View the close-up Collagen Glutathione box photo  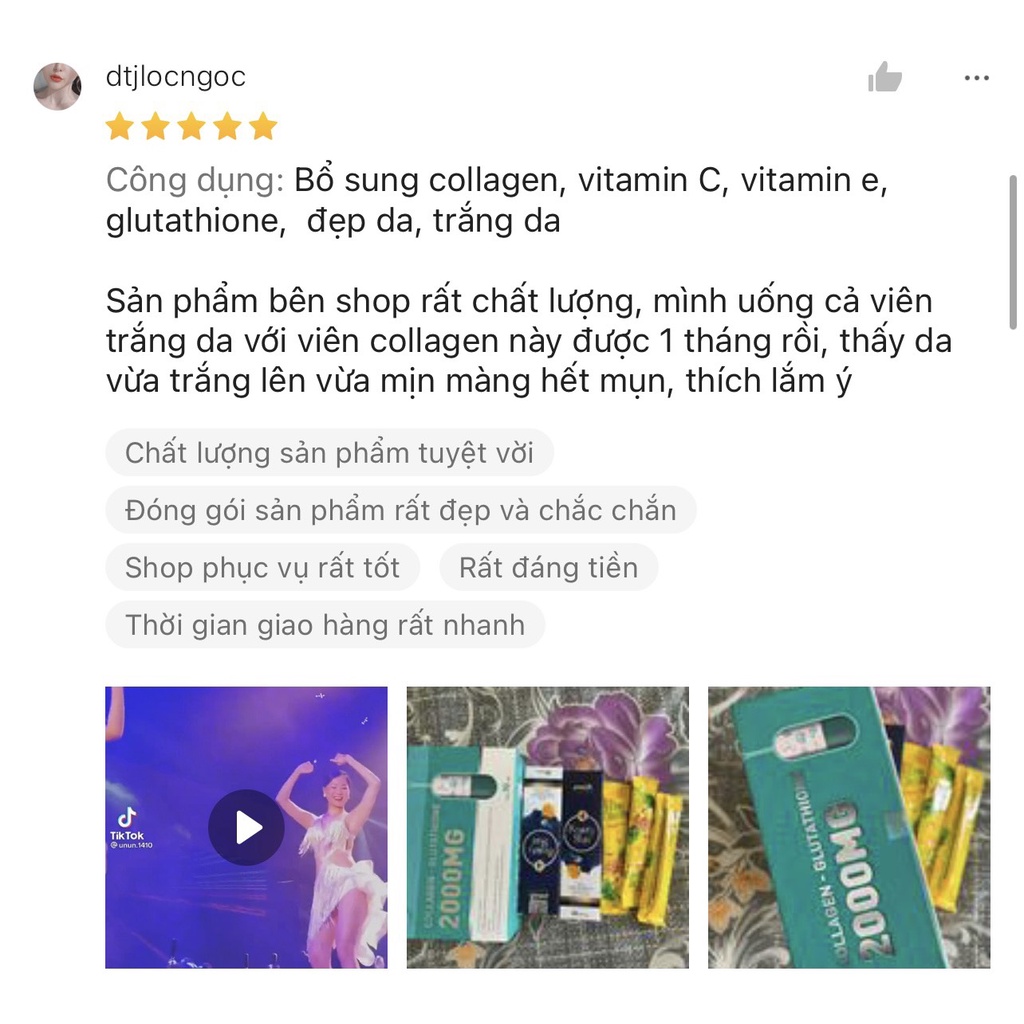[x=849, y=827]
